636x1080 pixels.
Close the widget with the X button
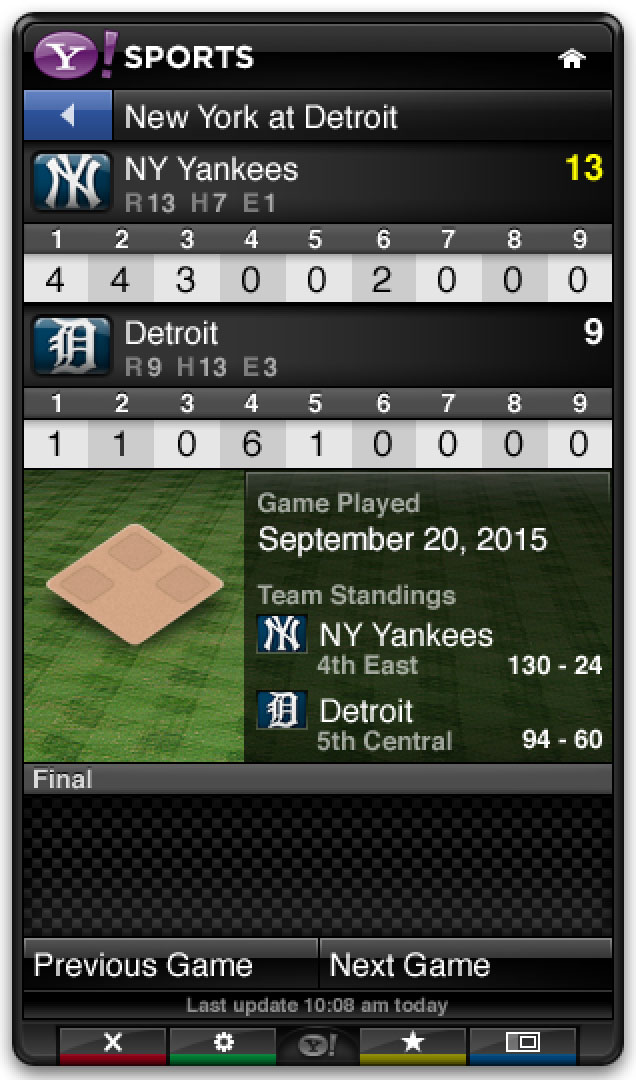click(113, 1043)
